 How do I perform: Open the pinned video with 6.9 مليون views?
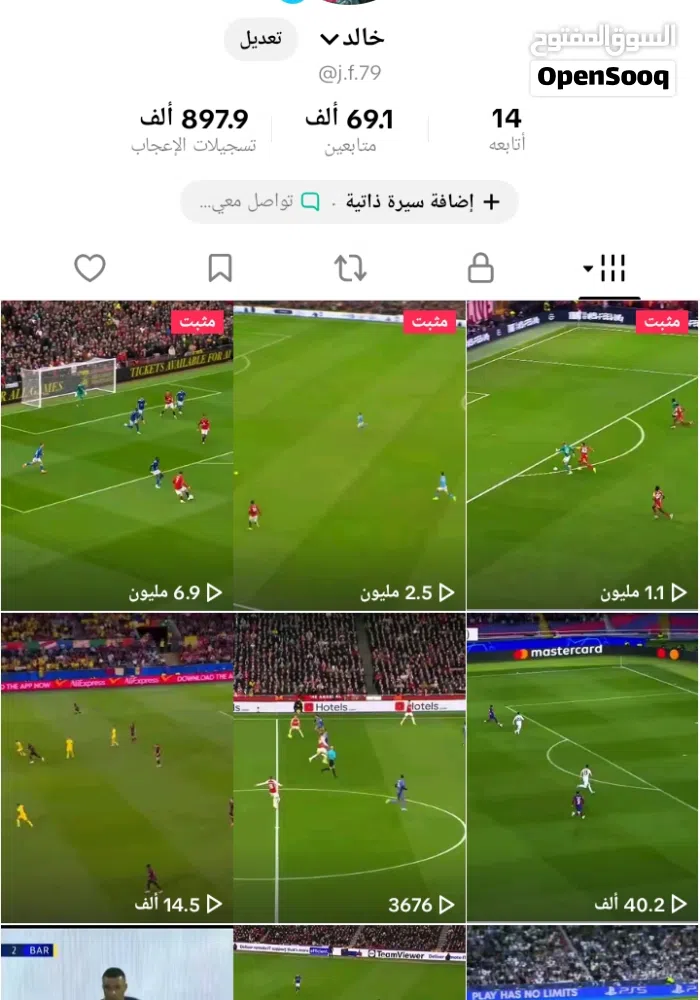tap(116, 455)
